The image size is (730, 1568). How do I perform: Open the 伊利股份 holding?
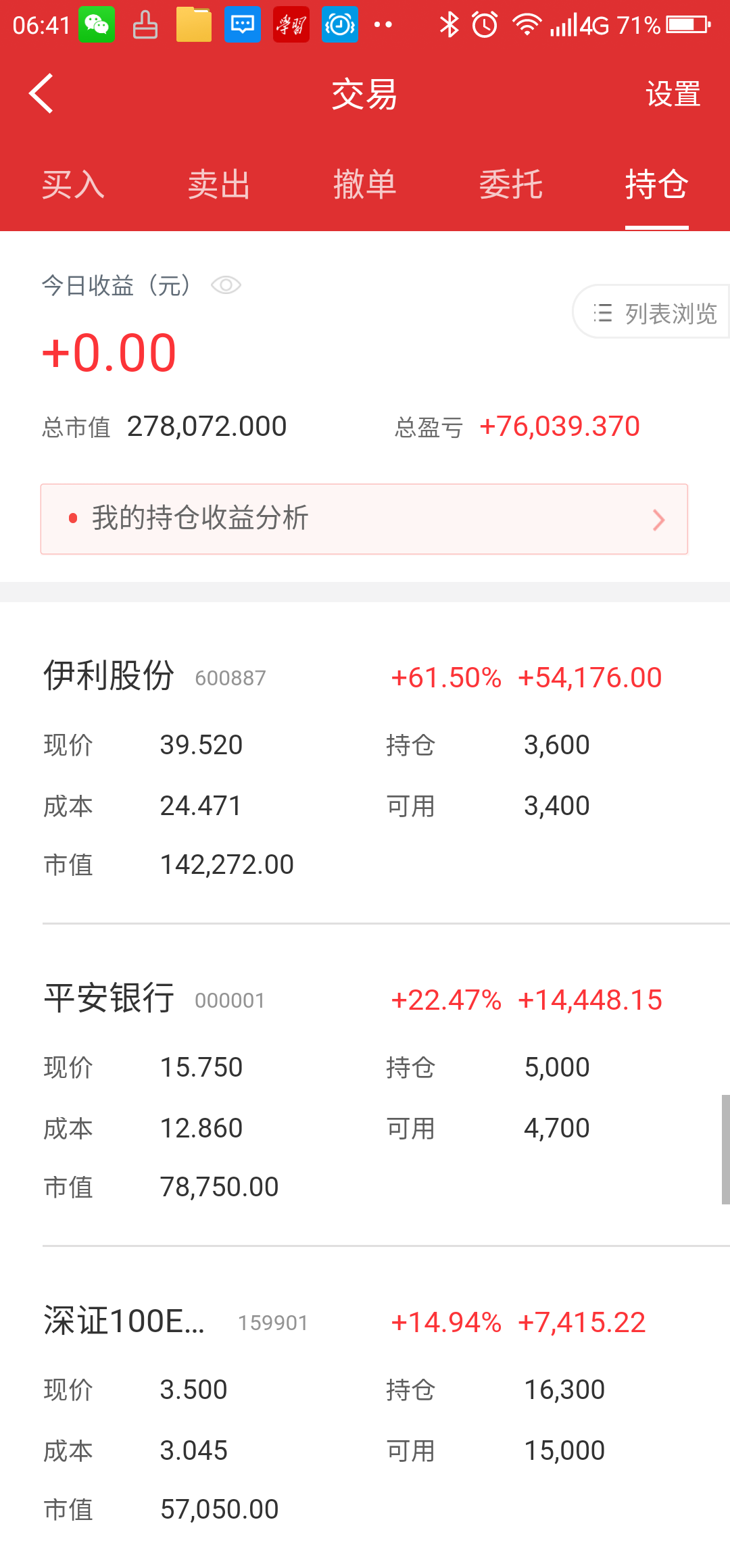pos(109,676)
